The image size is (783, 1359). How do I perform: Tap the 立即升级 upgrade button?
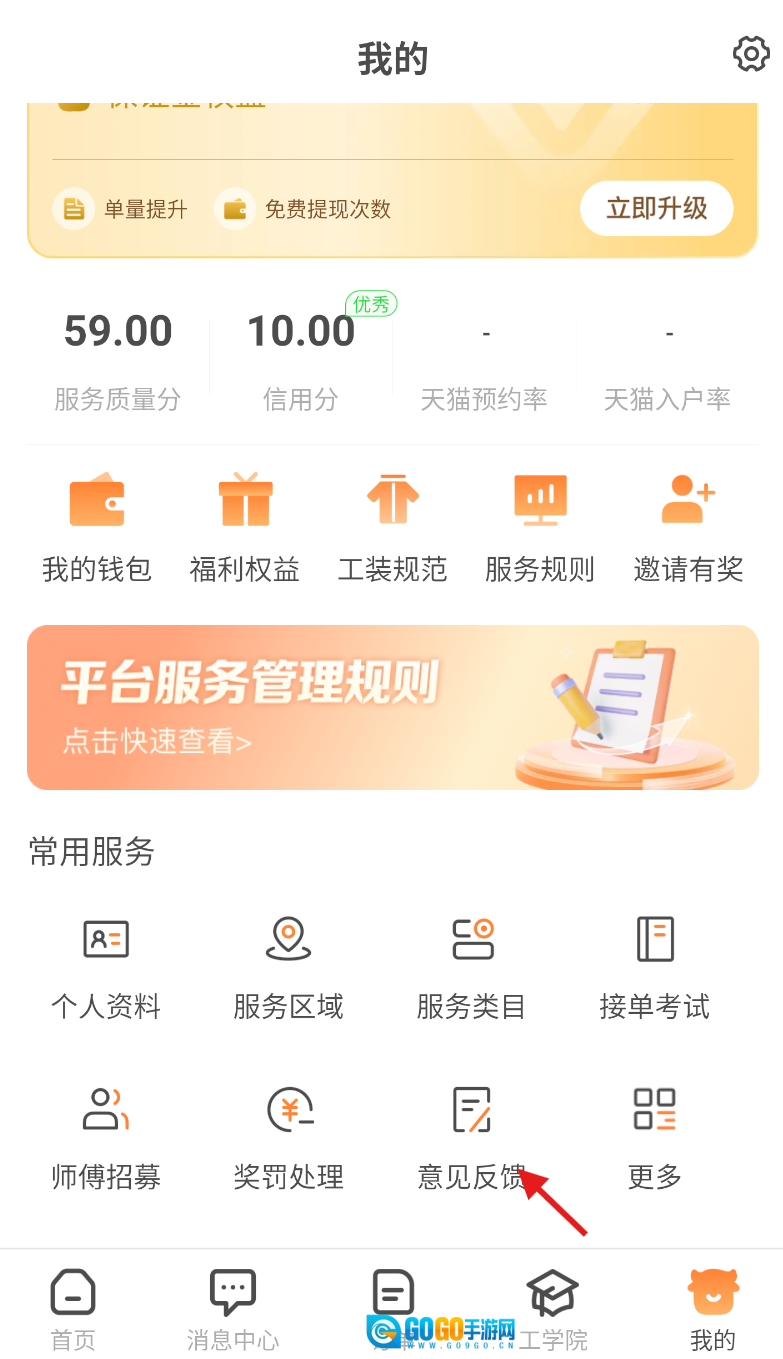656,208
